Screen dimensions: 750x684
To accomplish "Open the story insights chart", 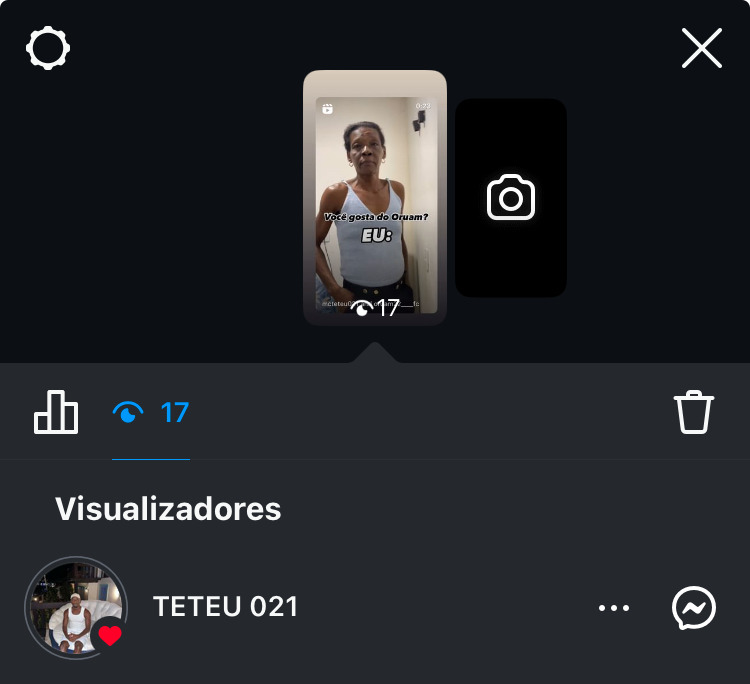I will (x=56, y=412).
